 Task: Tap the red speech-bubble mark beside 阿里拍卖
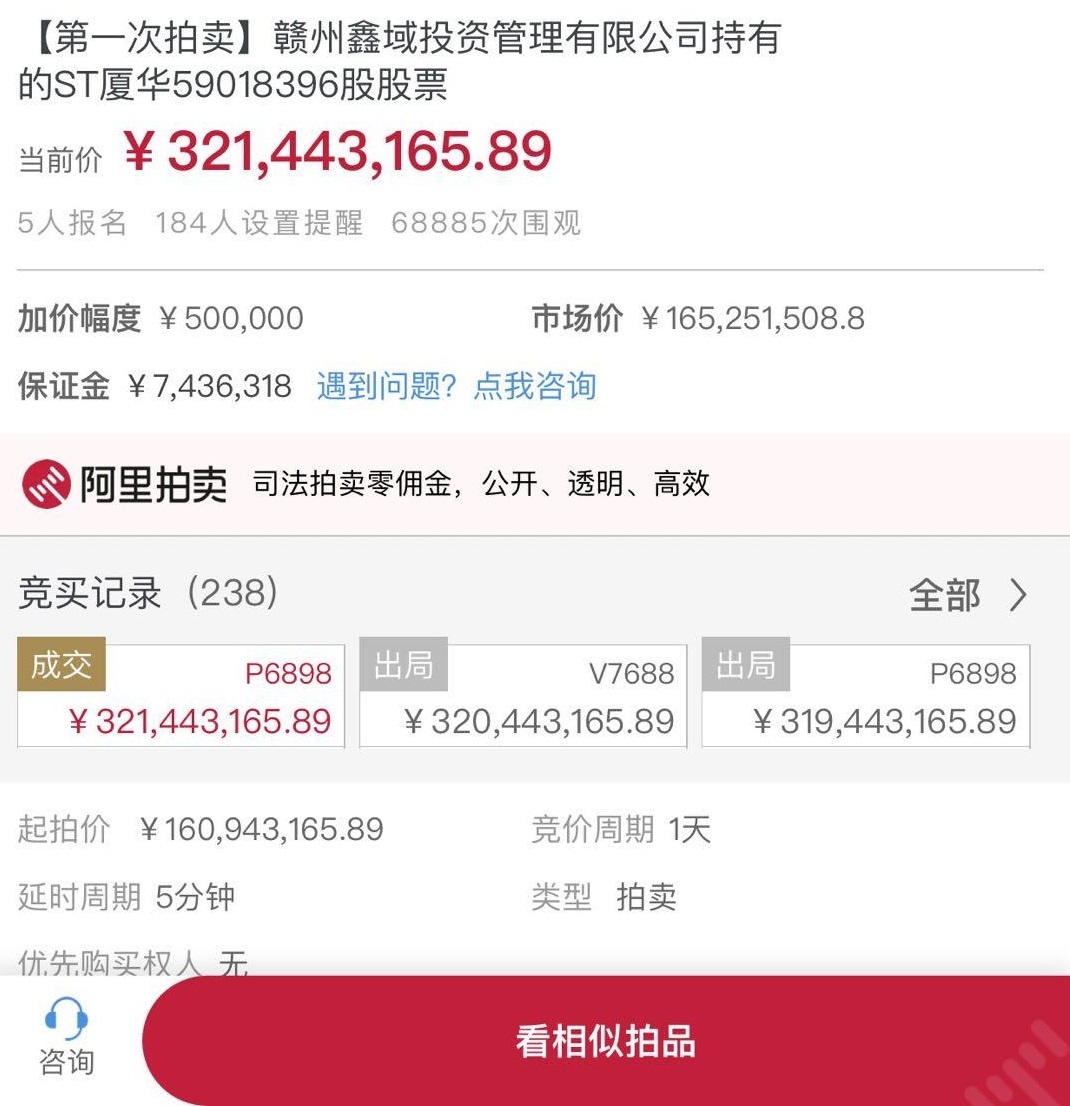(x=46, y=484)
